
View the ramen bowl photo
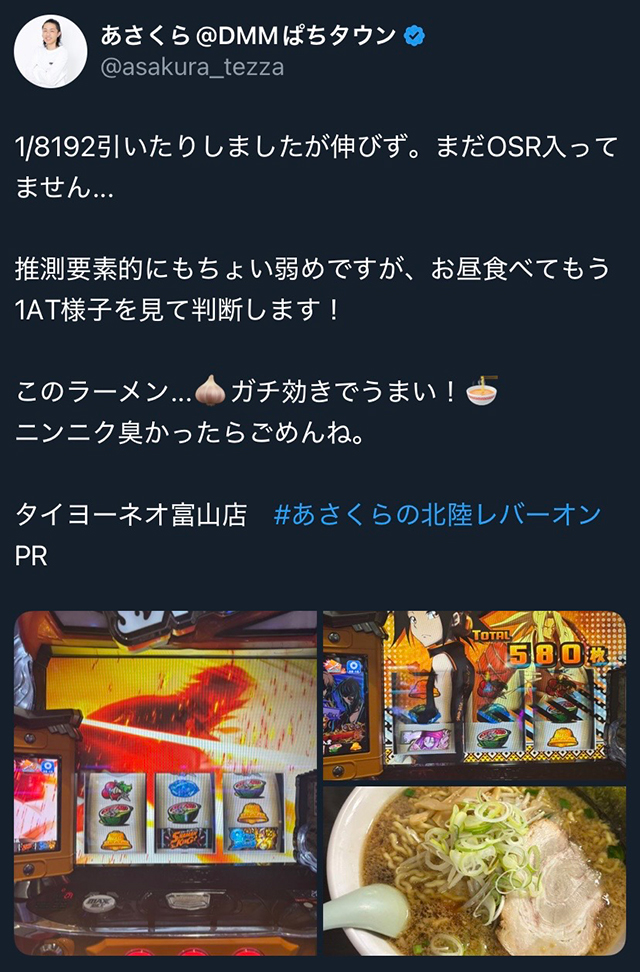pos(474,871)
